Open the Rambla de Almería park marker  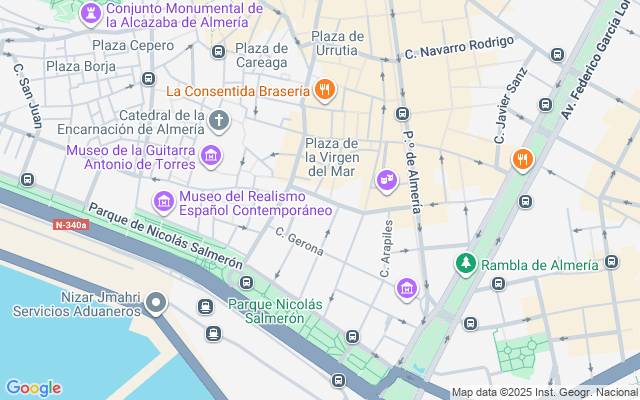pos(465,265)
